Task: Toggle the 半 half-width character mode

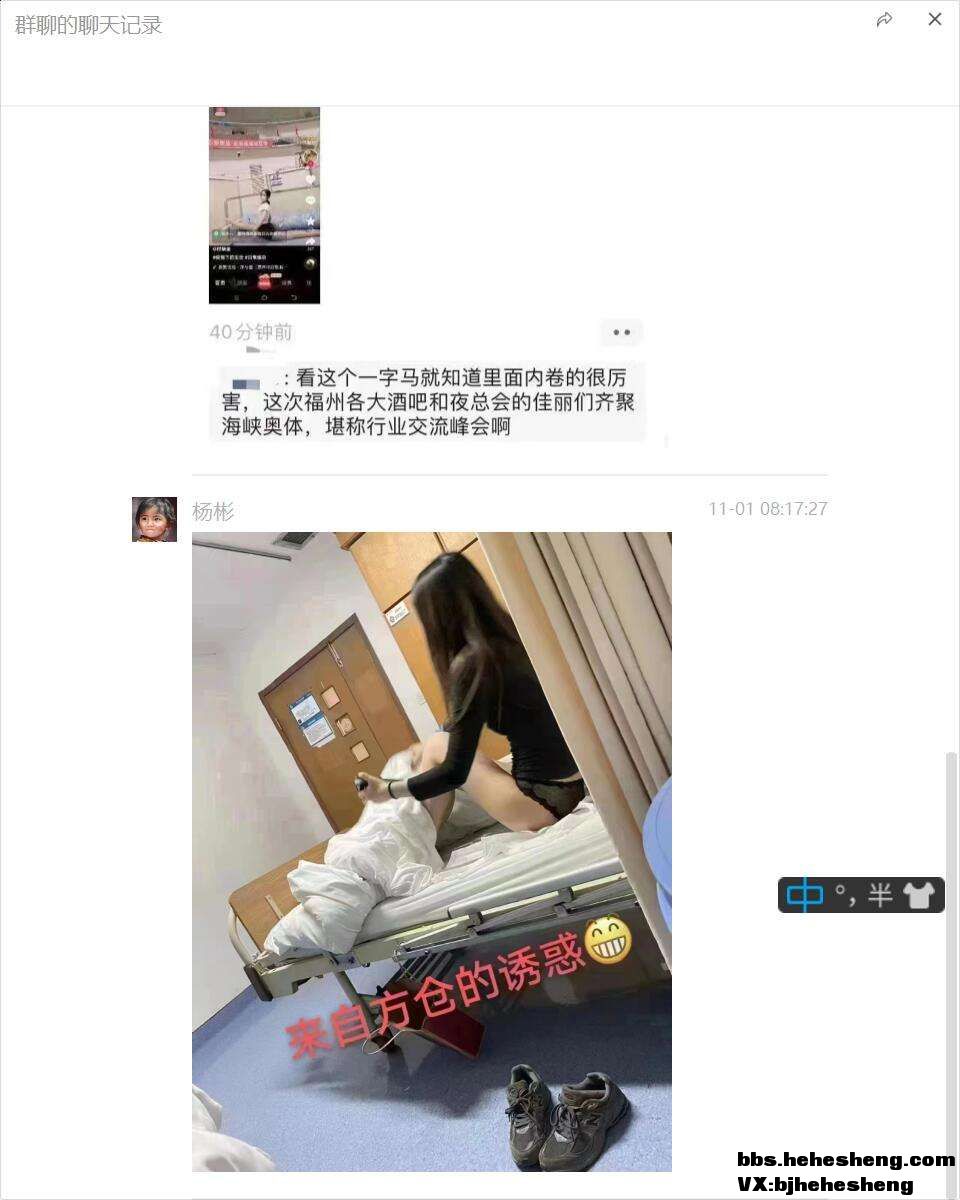Action: tap(880, 895)
